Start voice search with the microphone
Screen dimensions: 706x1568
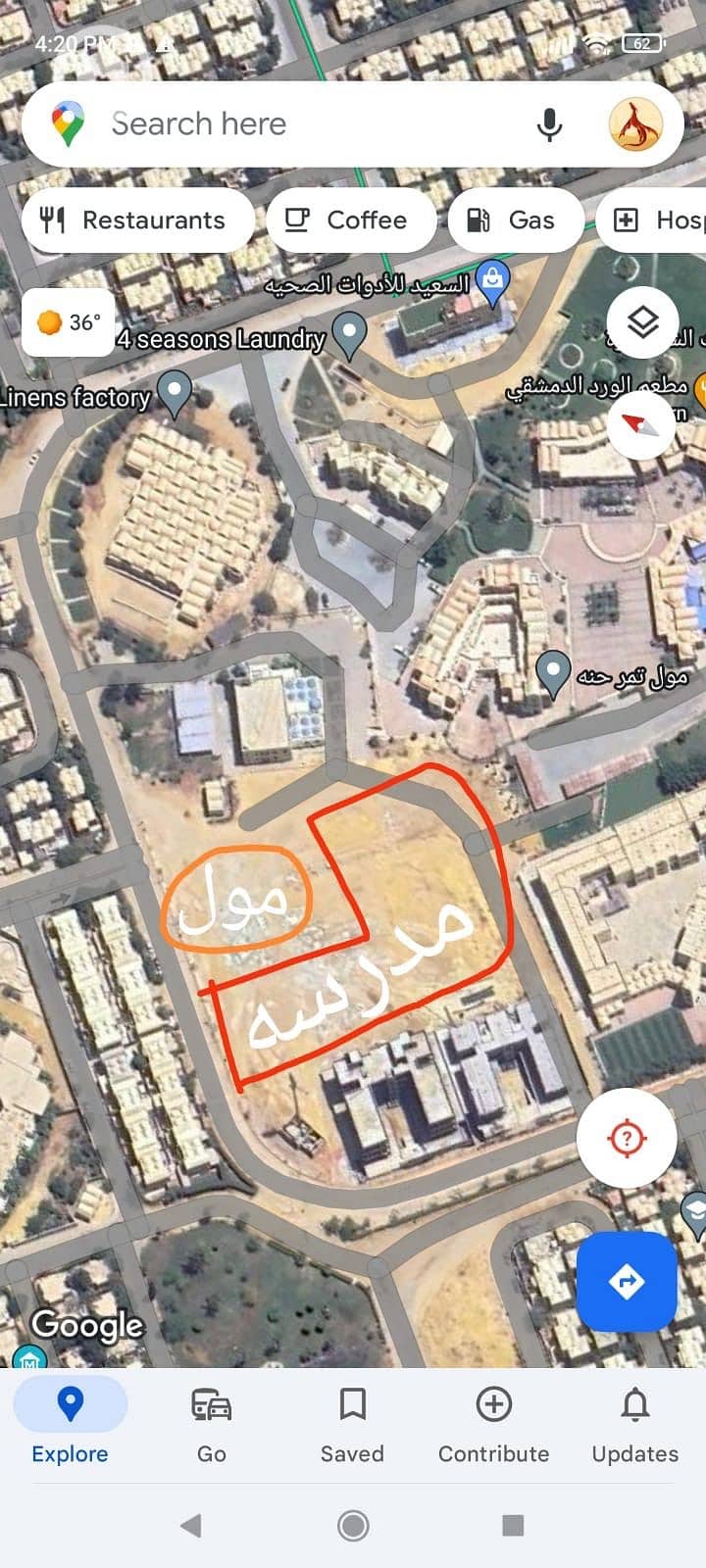click(x=549, y=124)
